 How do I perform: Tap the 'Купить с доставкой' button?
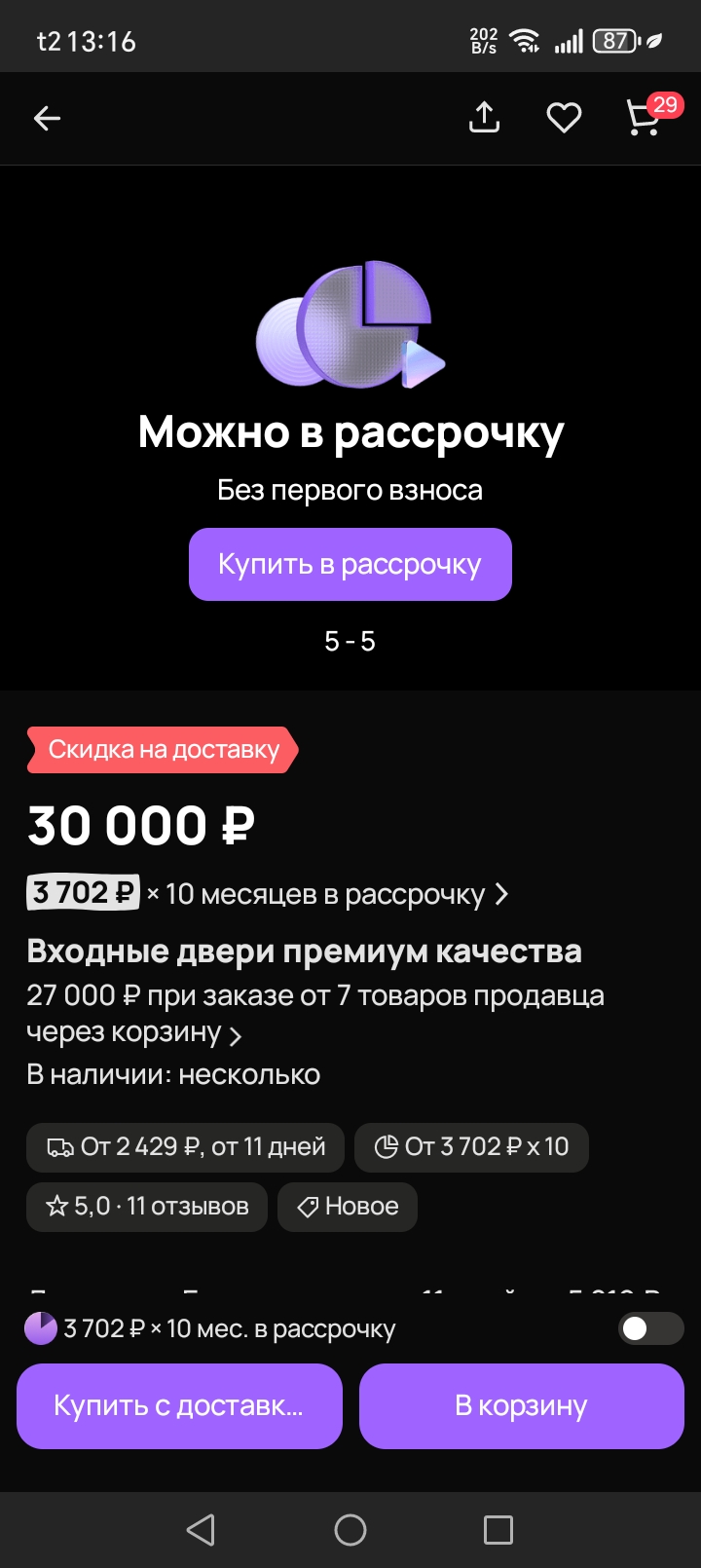tap(179, 1406)
